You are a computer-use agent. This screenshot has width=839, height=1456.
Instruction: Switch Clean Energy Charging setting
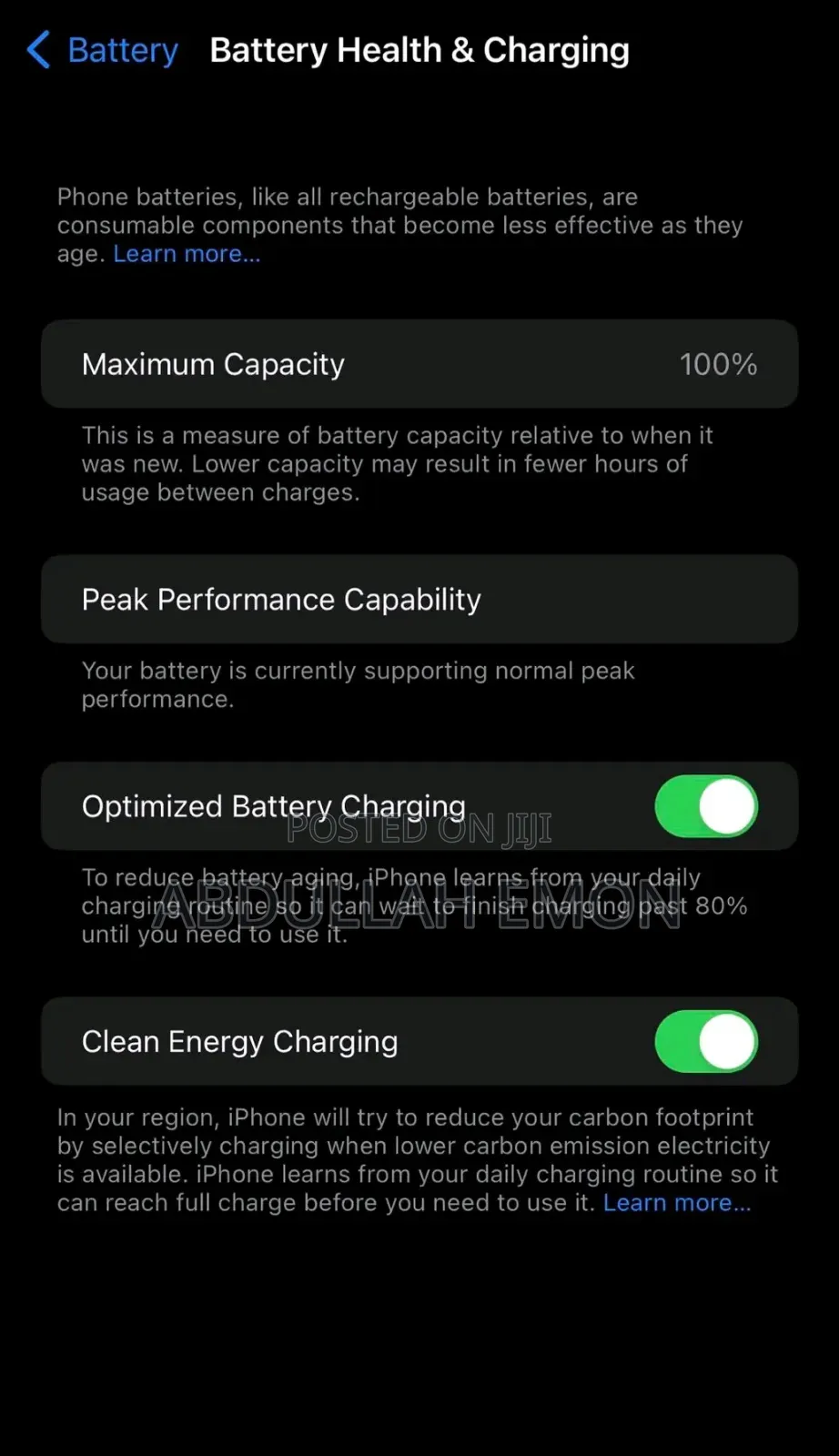[705, 1042]
